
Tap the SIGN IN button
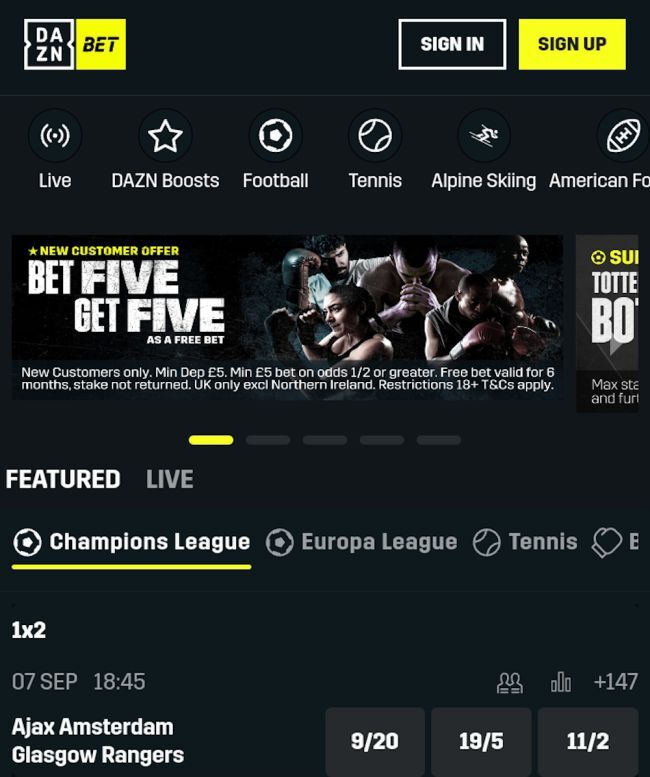coord(451,44)
